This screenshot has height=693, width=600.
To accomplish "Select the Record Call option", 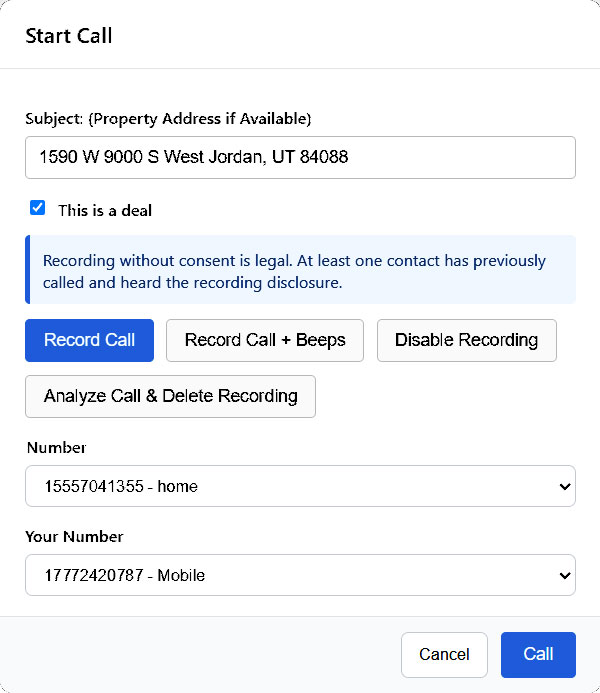I will pos(89,340).
